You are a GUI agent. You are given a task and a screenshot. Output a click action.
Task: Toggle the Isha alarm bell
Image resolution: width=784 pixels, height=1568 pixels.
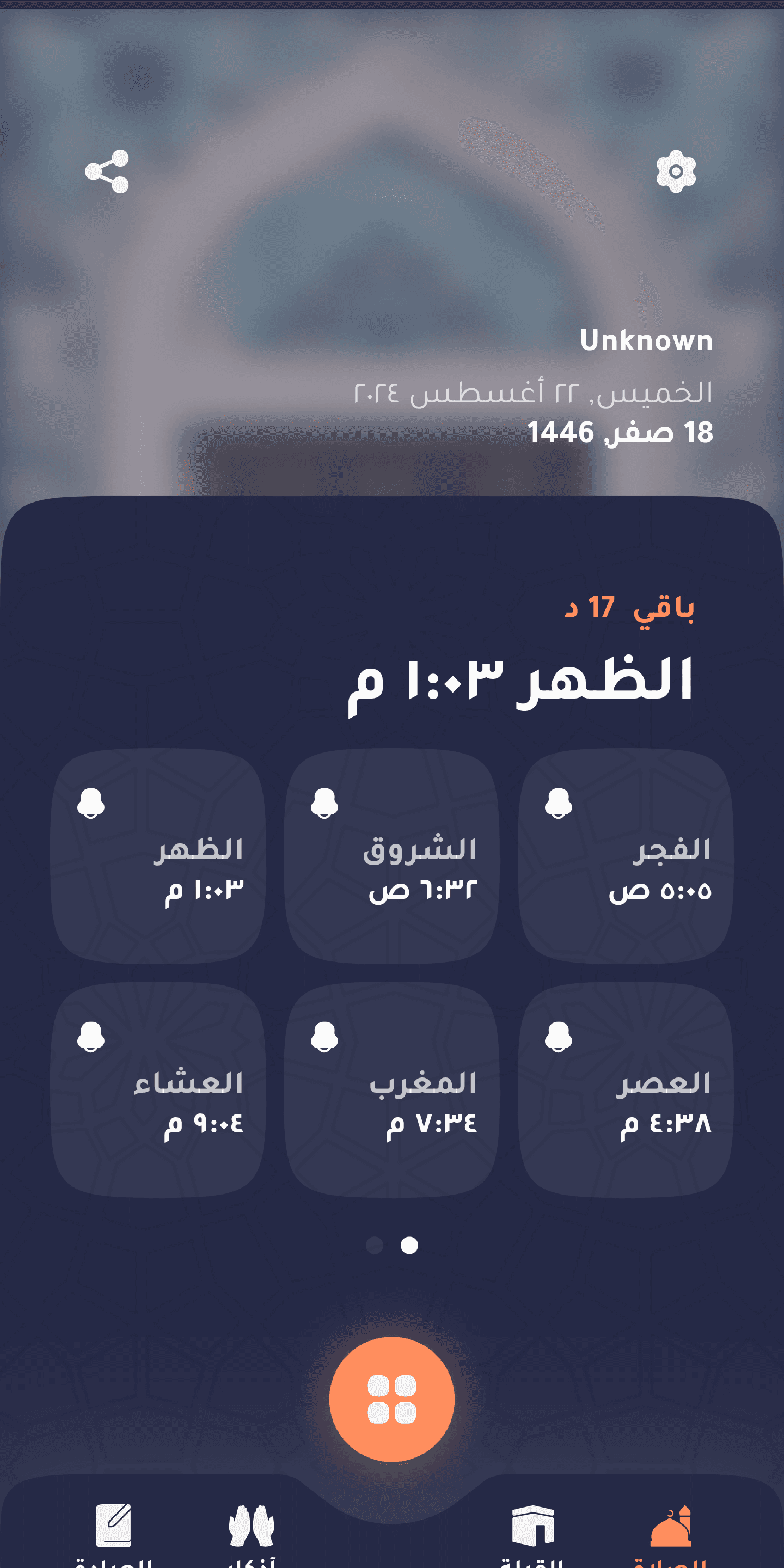(x=91, y=1037)
